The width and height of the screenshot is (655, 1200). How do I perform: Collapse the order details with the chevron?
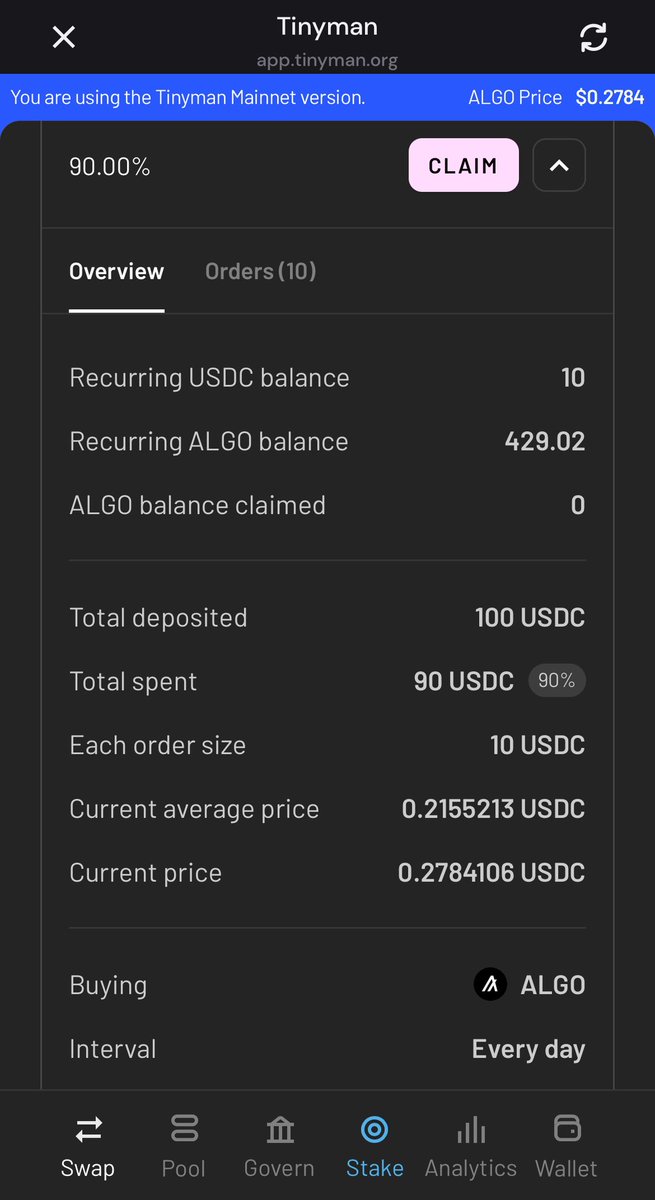pos(559,166)
